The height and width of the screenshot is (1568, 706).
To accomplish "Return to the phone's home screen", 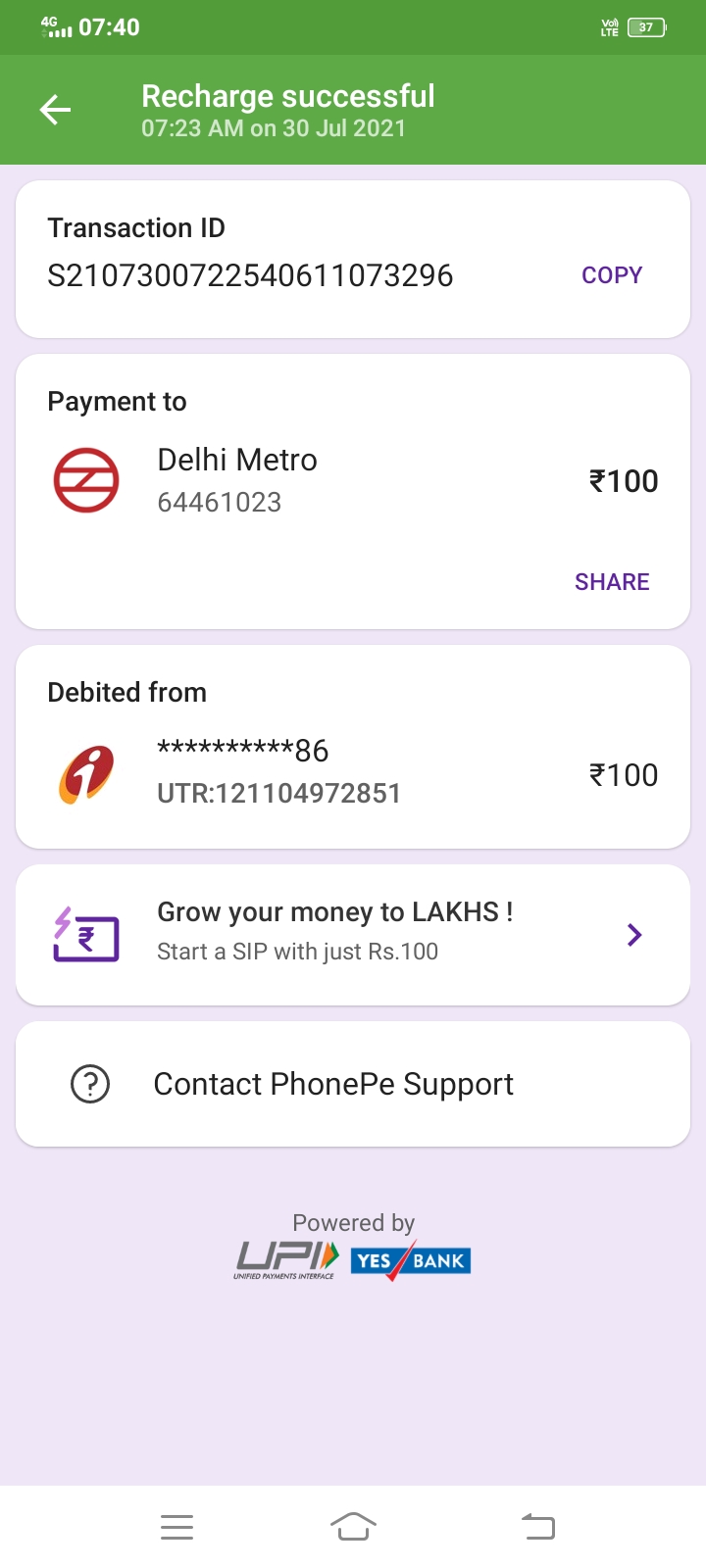I will point(353,1527).
